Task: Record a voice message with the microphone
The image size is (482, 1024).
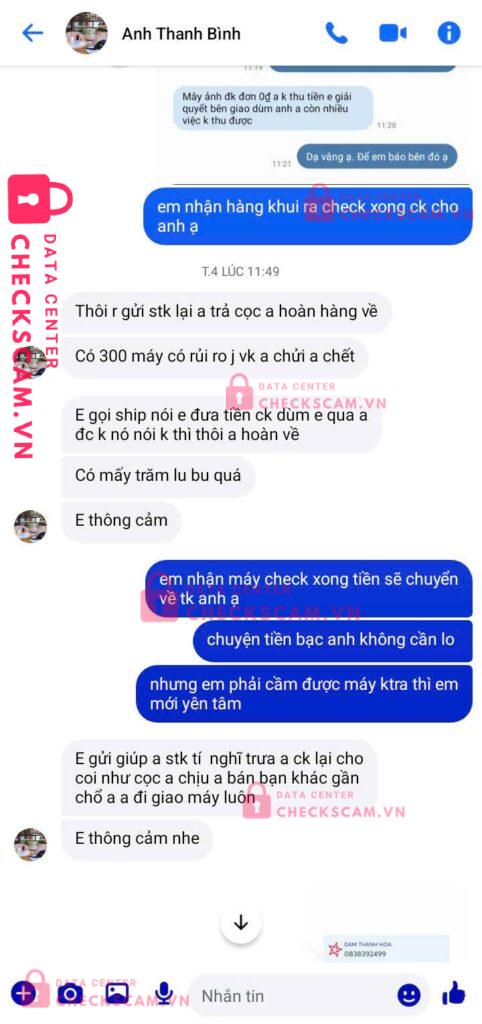Action: (163, 995)
